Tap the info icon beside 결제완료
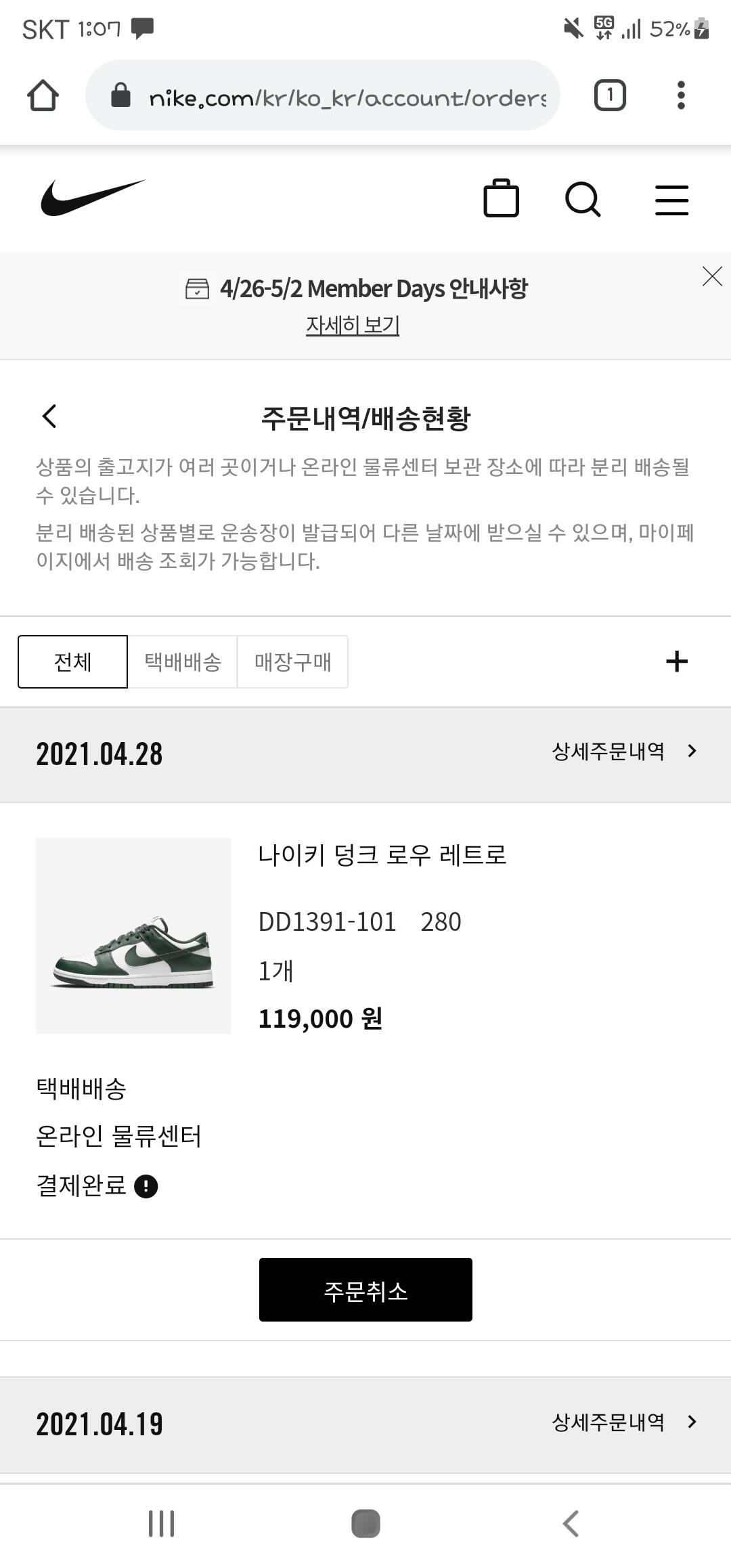Screen dimensions: 731x1568 coord(146,1186)
